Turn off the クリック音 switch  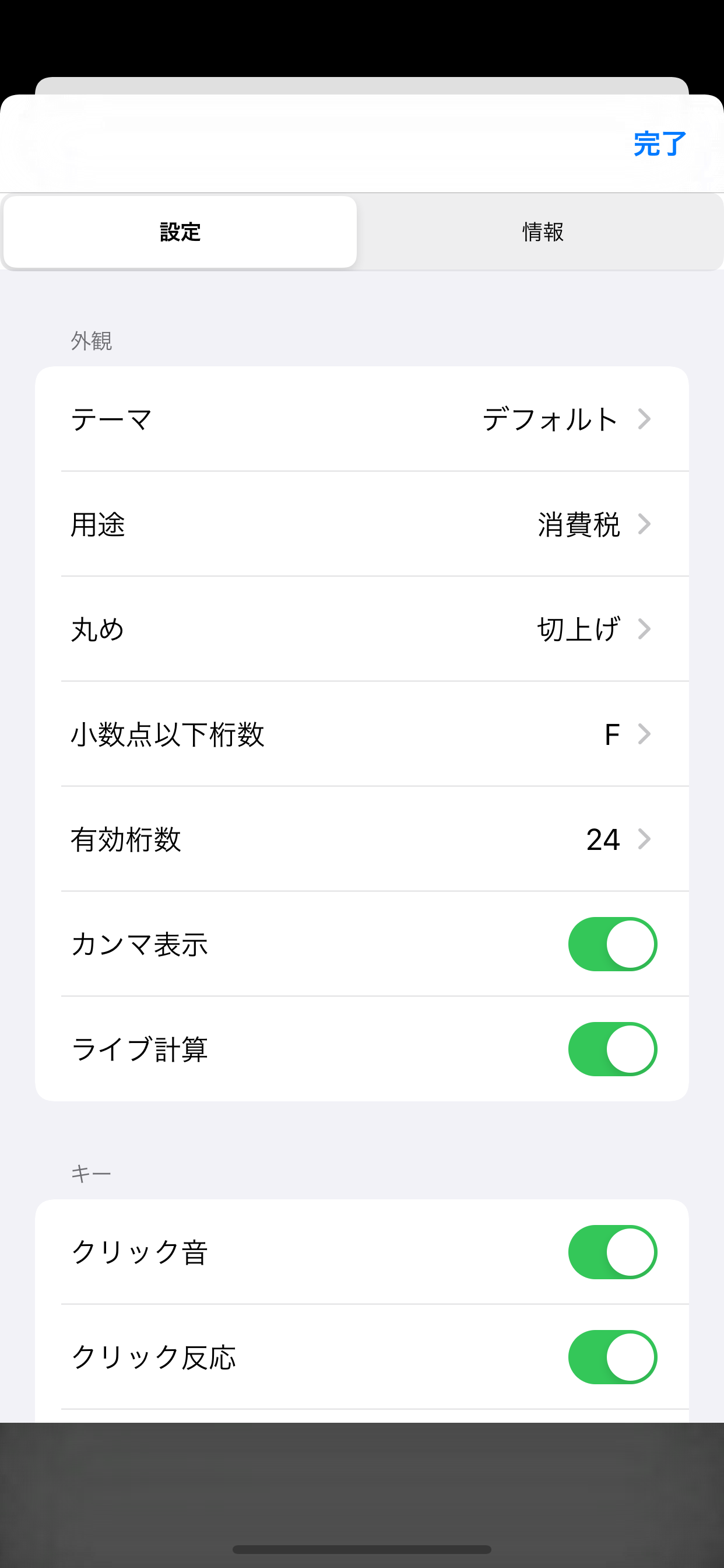tap(613, 1252)
